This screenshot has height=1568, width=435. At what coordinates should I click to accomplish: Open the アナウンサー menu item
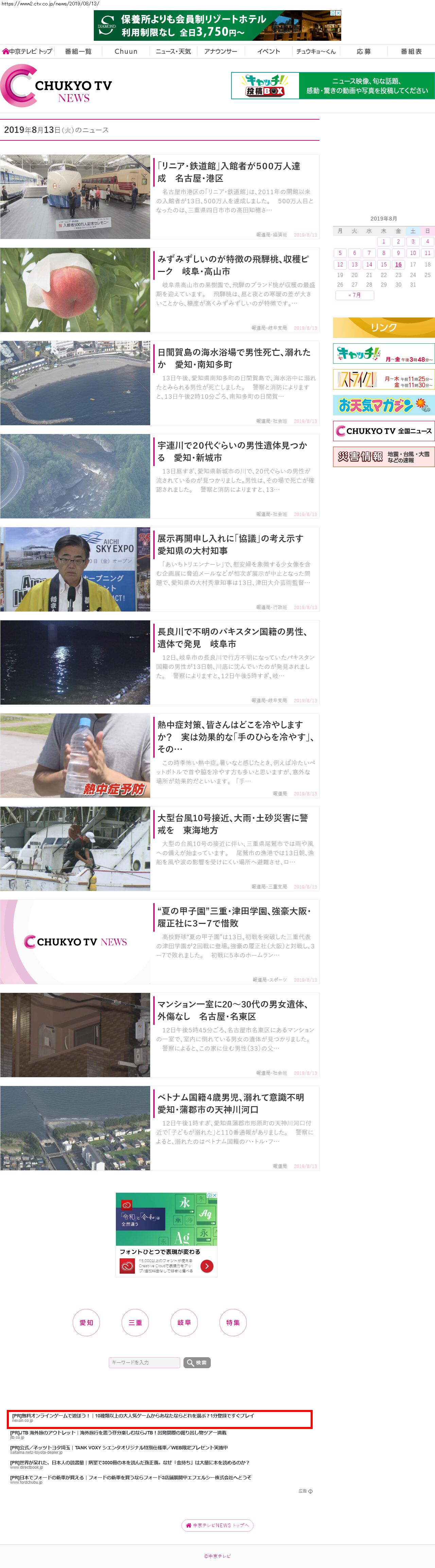click(x=221, y=52)
